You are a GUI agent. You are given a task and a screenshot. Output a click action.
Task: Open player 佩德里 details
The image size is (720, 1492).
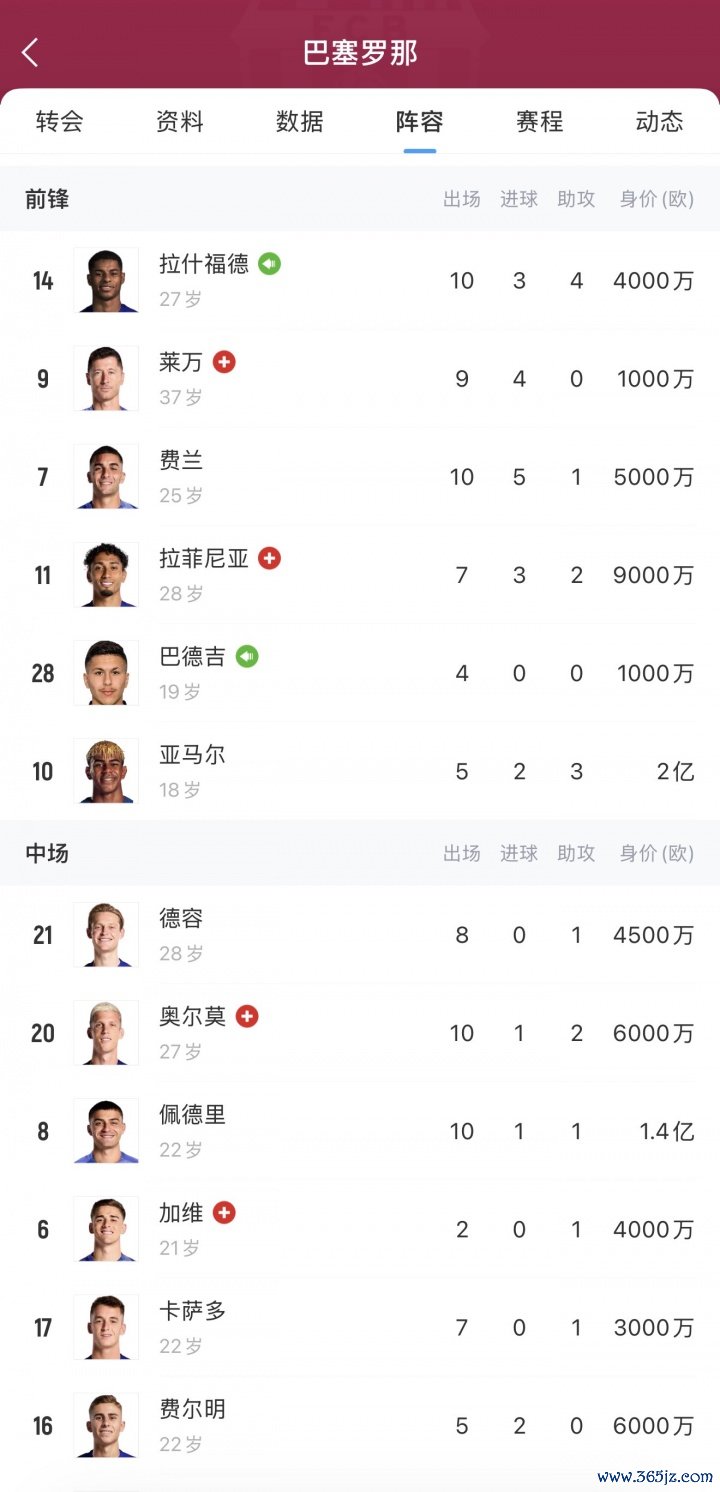(193, 1114)
